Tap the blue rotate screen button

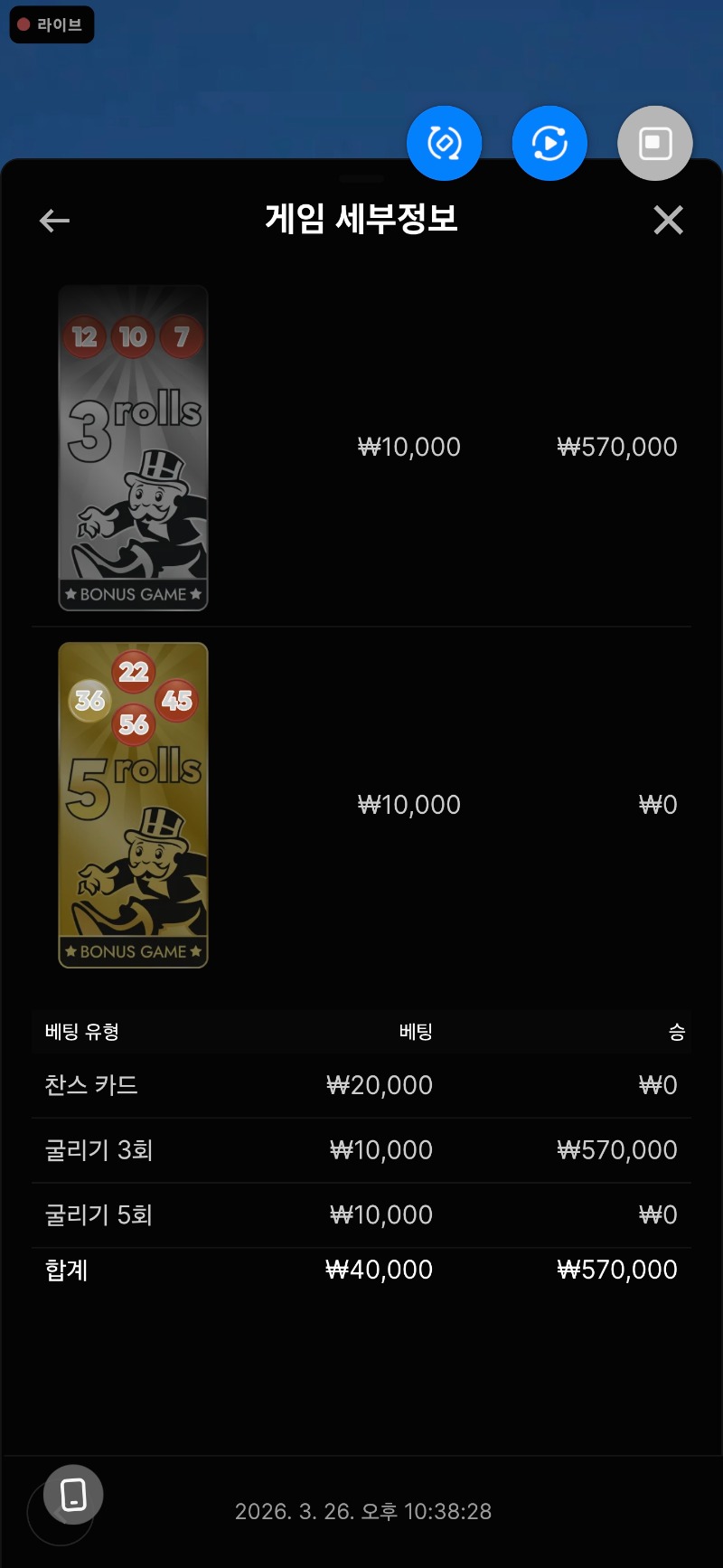click(444, 143)
